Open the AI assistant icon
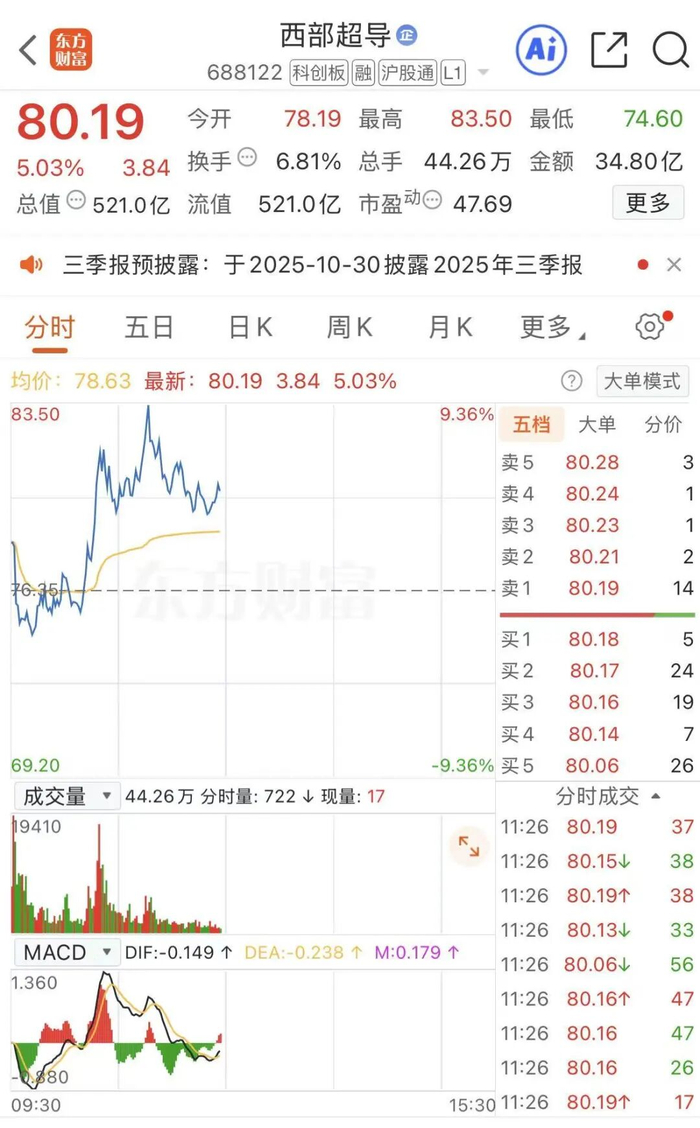Screen dimensions: 700x1128 541,49
